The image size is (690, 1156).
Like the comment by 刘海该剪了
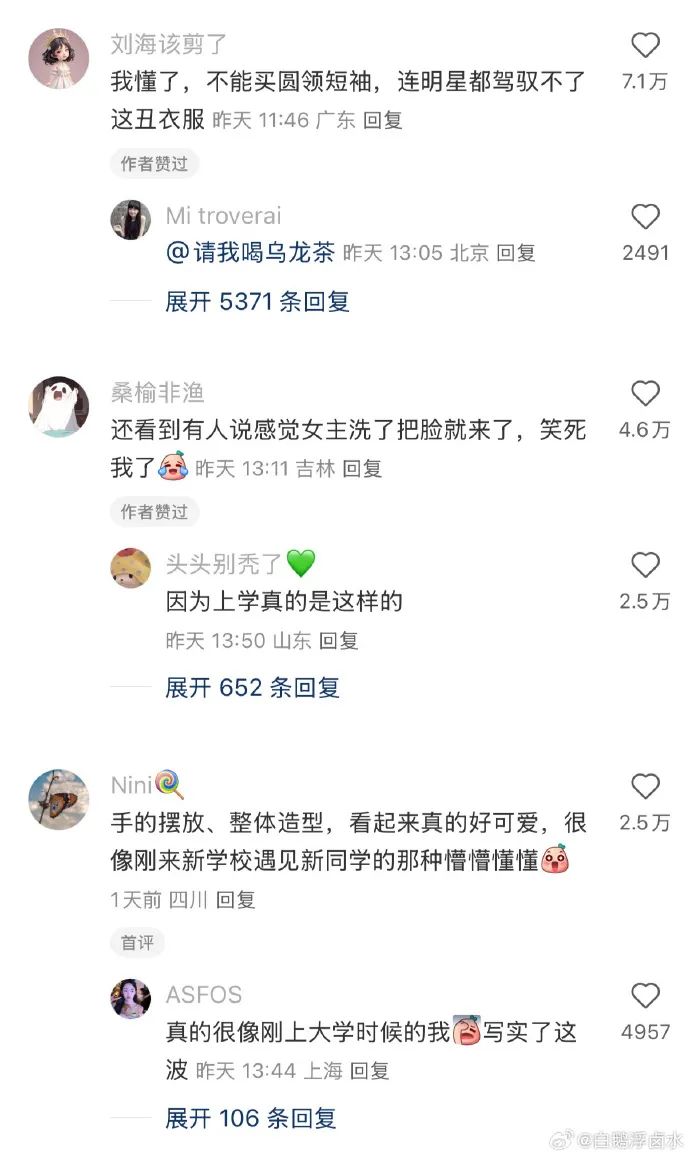[645, 45]
